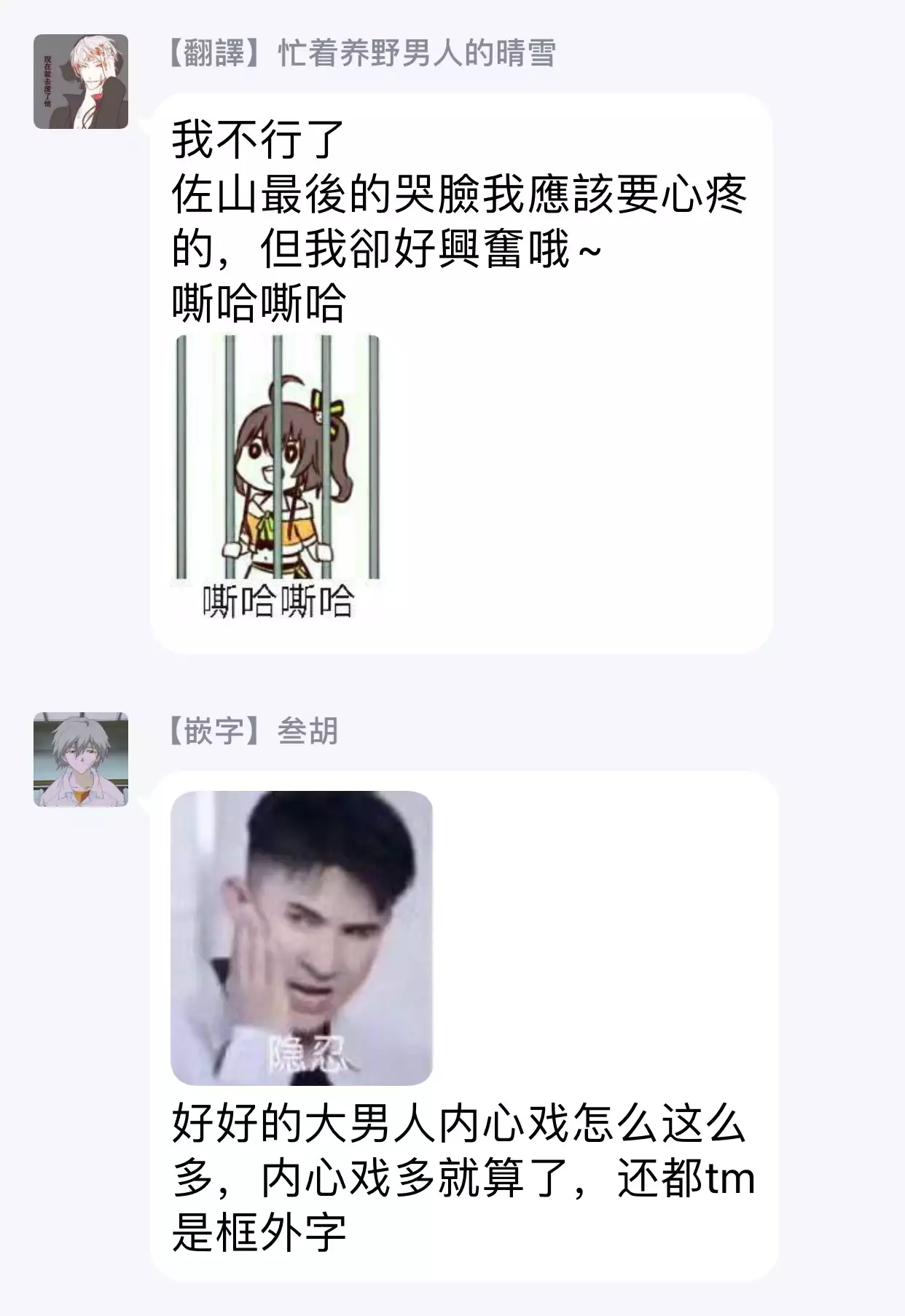
Task: Open the avatar of translator 忙着养野男人的晴雪
Action: click(81, 82)
